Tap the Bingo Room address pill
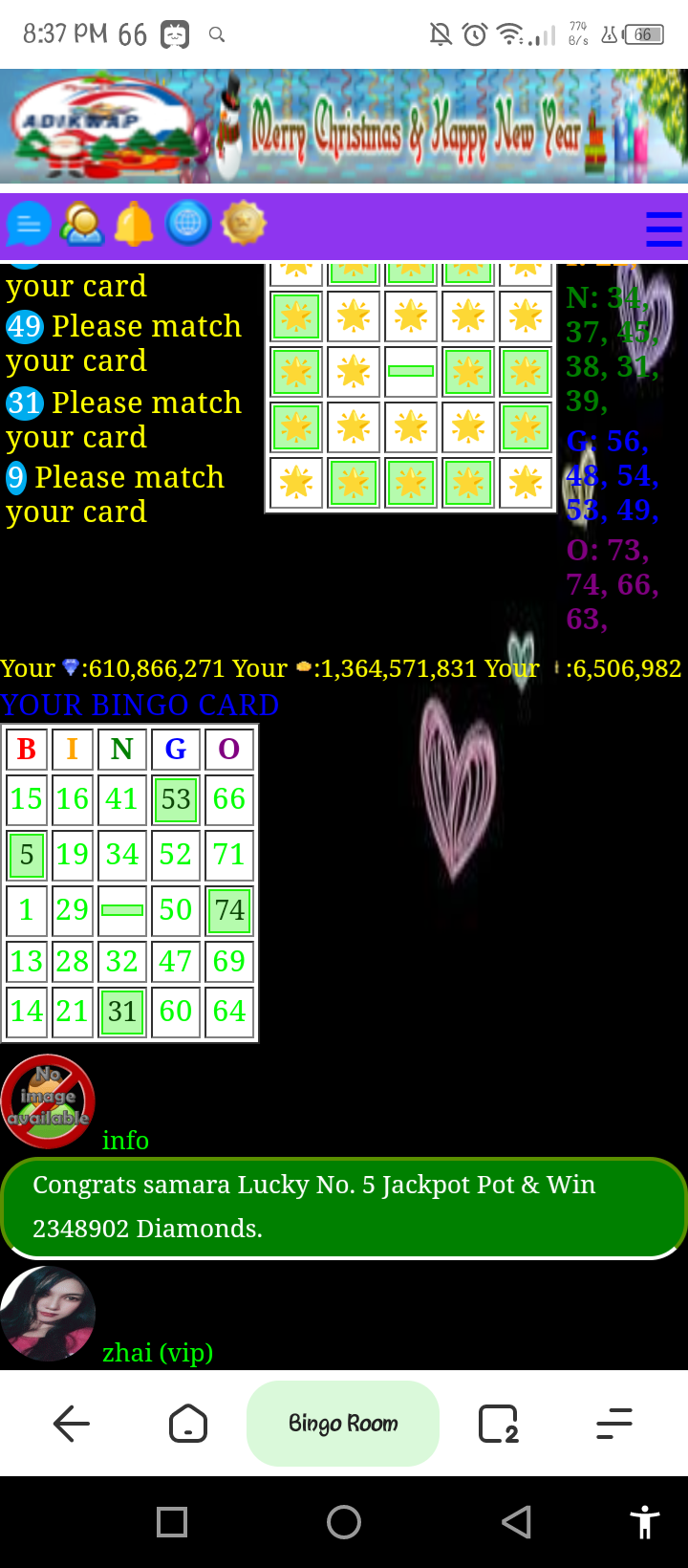The image size is (688, 1568). tap(343, 1424)
